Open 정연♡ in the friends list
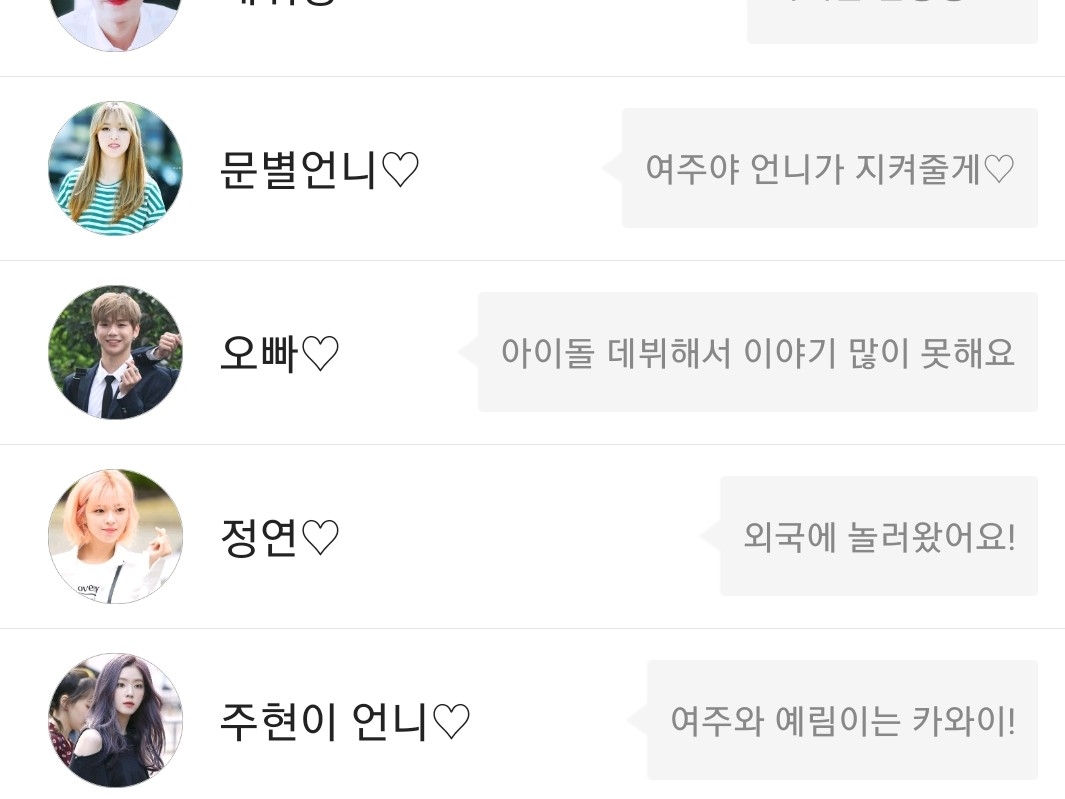 click(x=280, y=537)
